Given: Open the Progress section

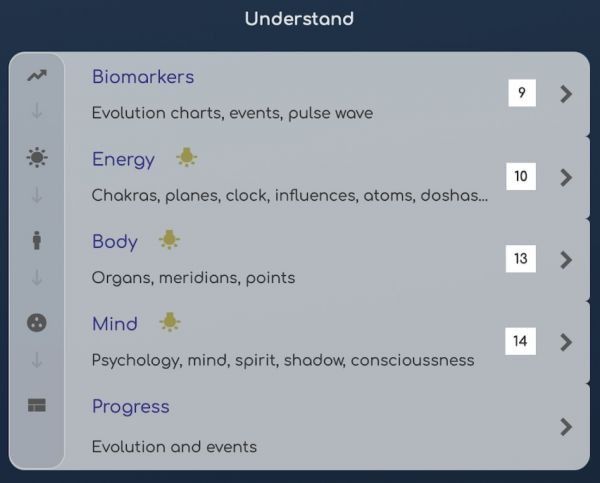Looking at the screenshot, I should click(x=131, y=406).
